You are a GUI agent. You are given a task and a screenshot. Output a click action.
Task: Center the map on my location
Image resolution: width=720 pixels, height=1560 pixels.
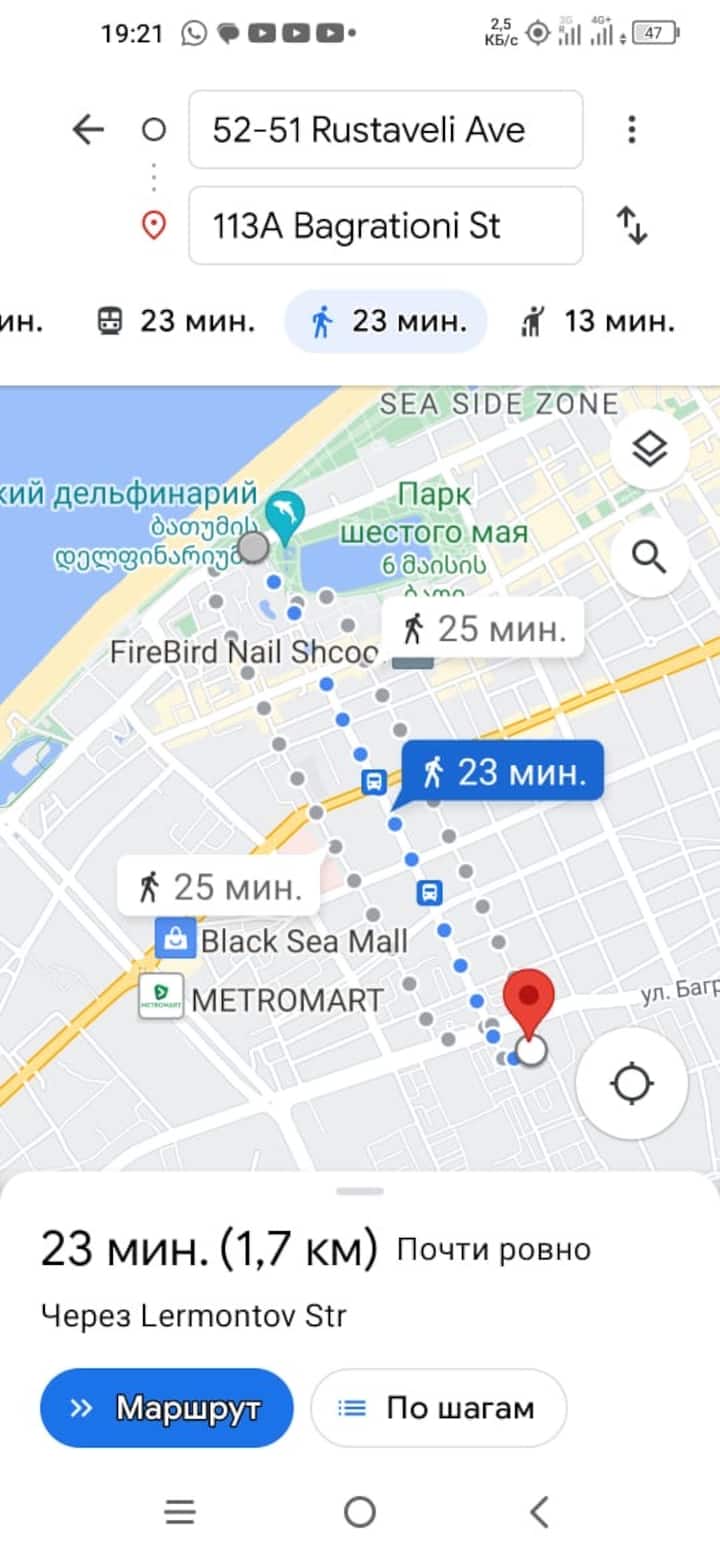tap(632, 1083)
